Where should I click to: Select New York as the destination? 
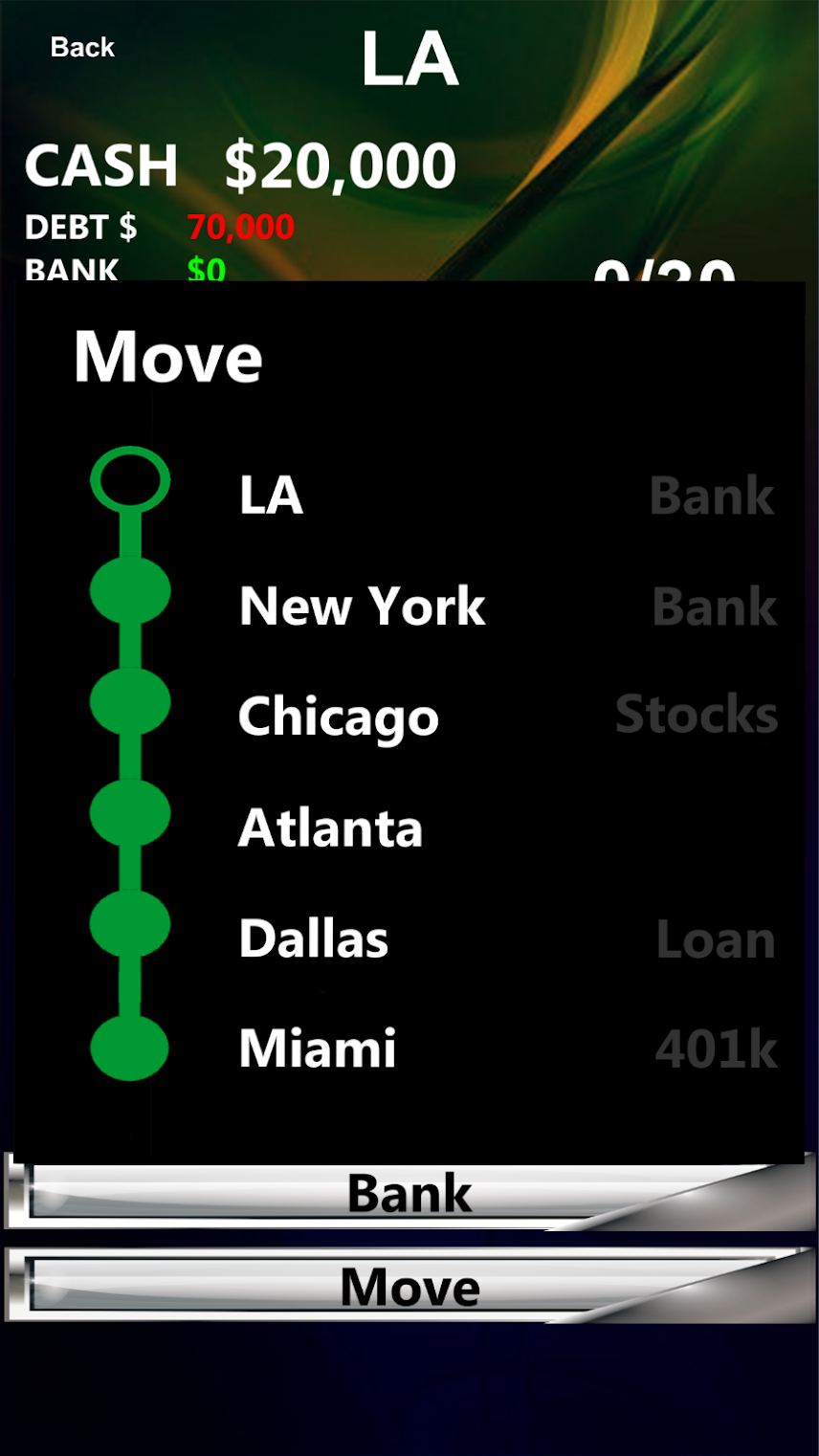[x=362, y=607]
